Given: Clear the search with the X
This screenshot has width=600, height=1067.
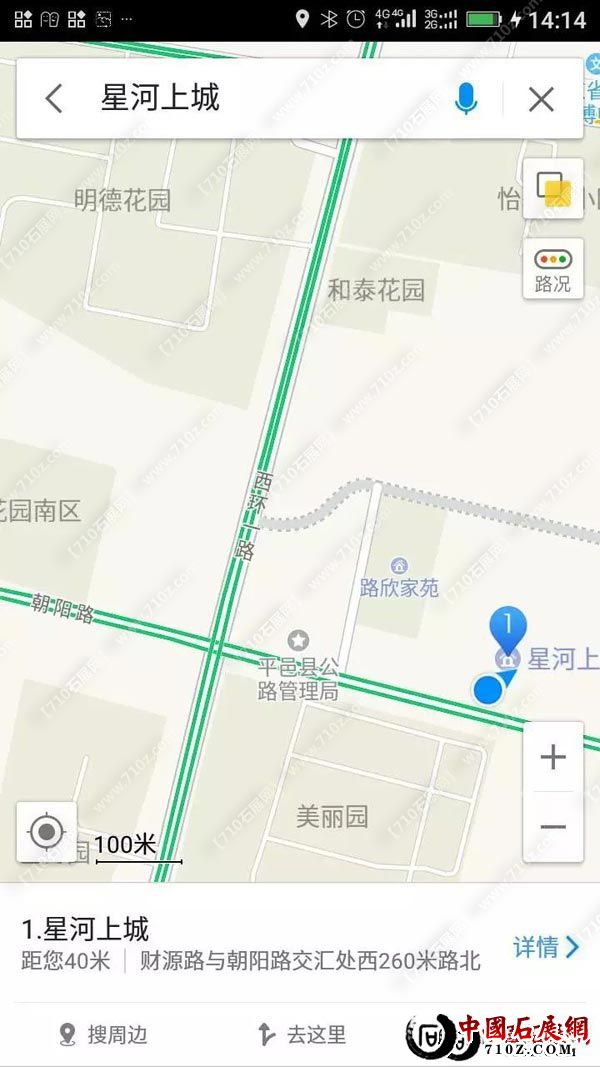Looking at the screenshot, I should point(541,98).
